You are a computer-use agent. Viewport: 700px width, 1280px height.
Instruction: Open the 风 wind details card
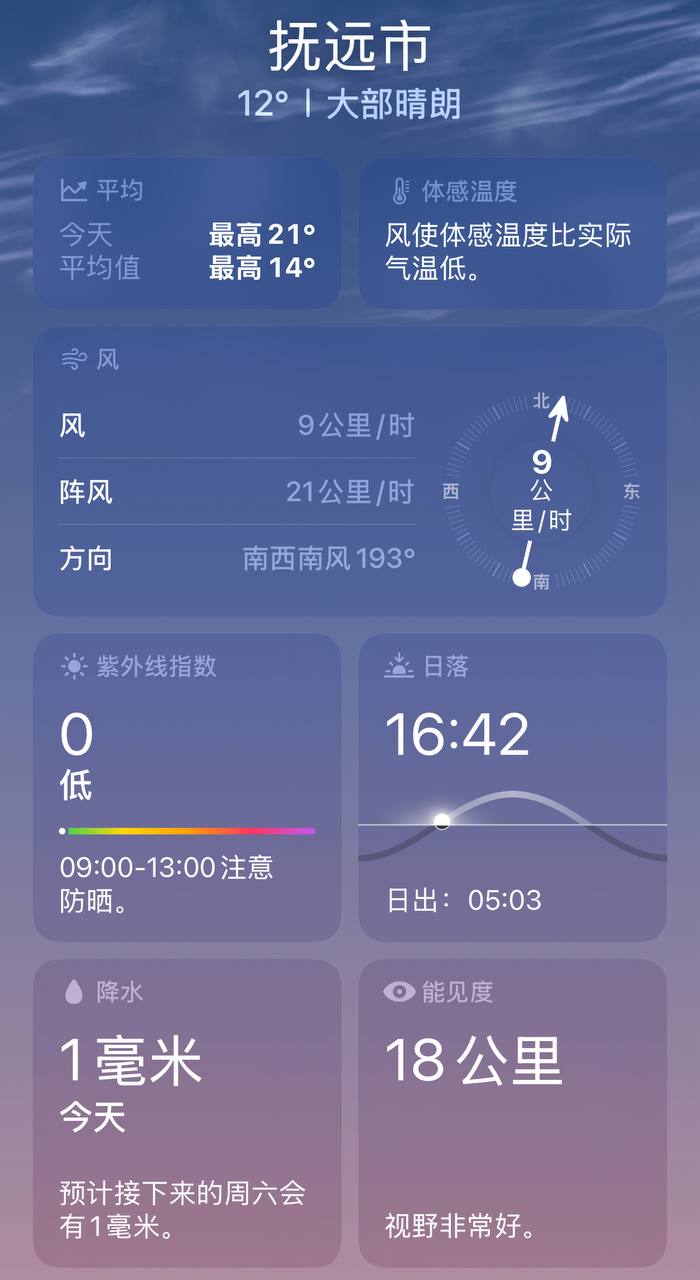tap(350, 471)
